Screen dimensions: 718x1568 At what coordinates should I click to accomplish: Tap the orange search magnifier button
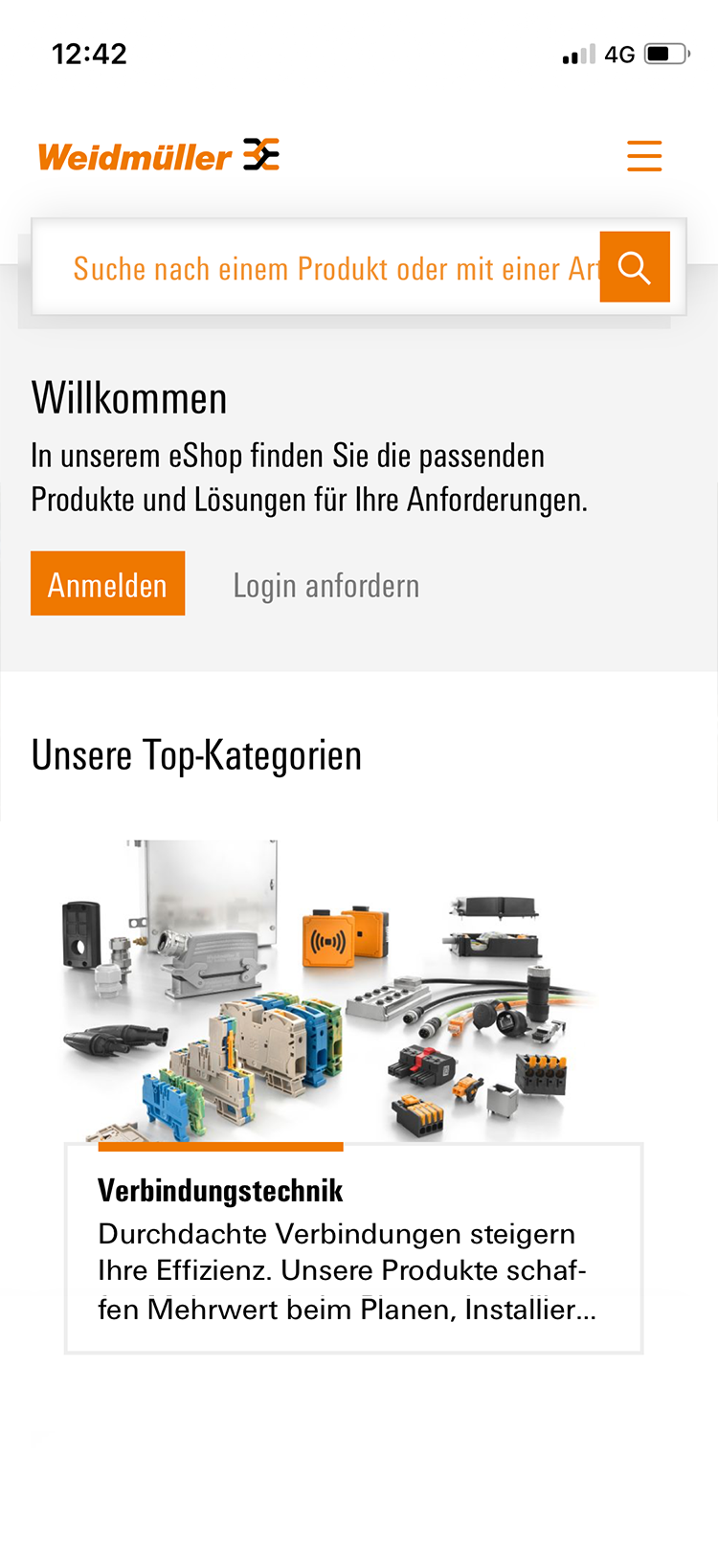pyautogui.click(x=634, y=267)
